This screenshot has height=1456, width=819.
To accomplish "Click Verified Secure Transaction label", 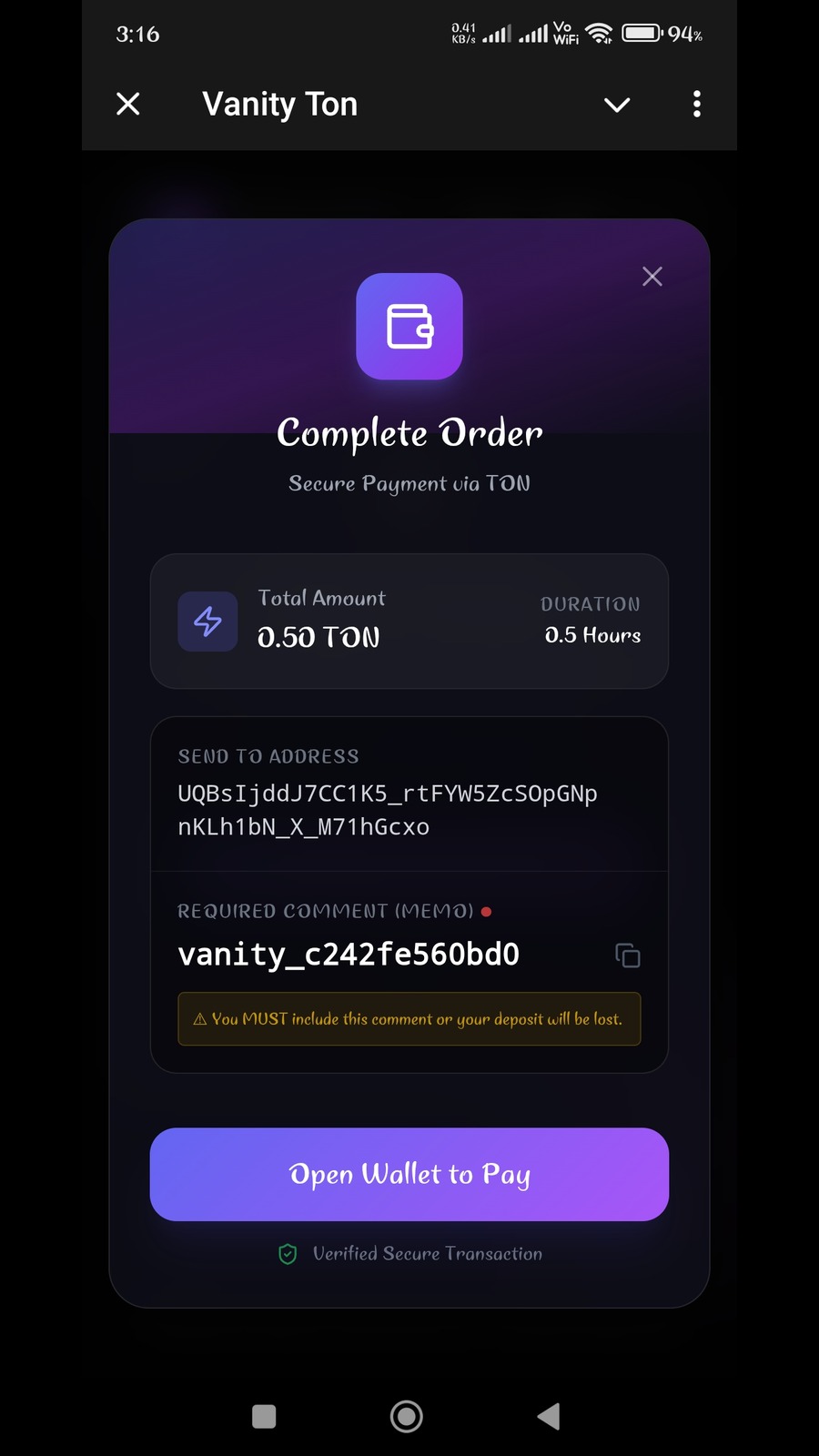I will (x=428, y=1253).
